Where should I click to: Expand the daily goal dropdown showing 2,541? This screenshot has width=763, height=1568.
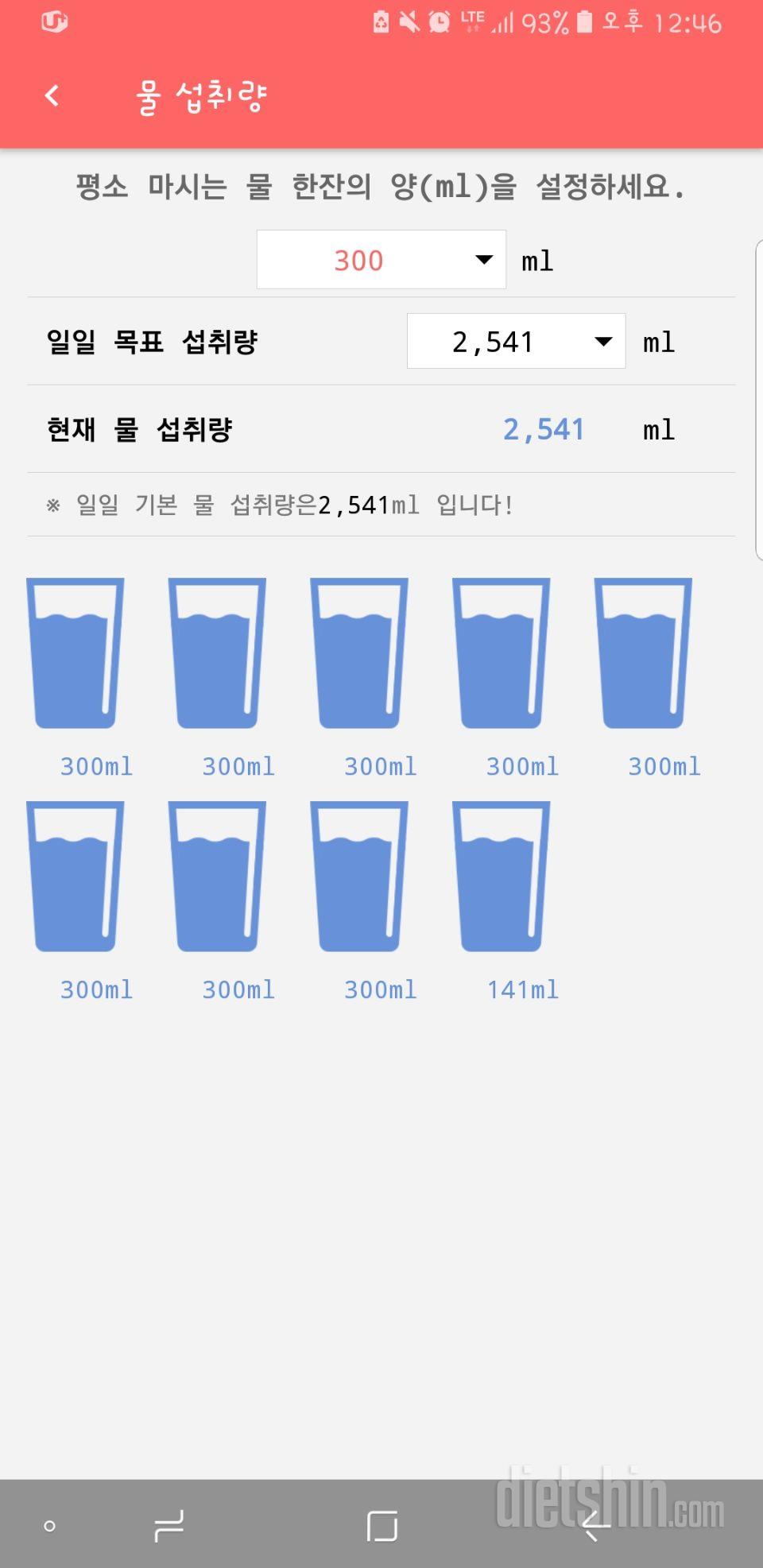[516, 341]
